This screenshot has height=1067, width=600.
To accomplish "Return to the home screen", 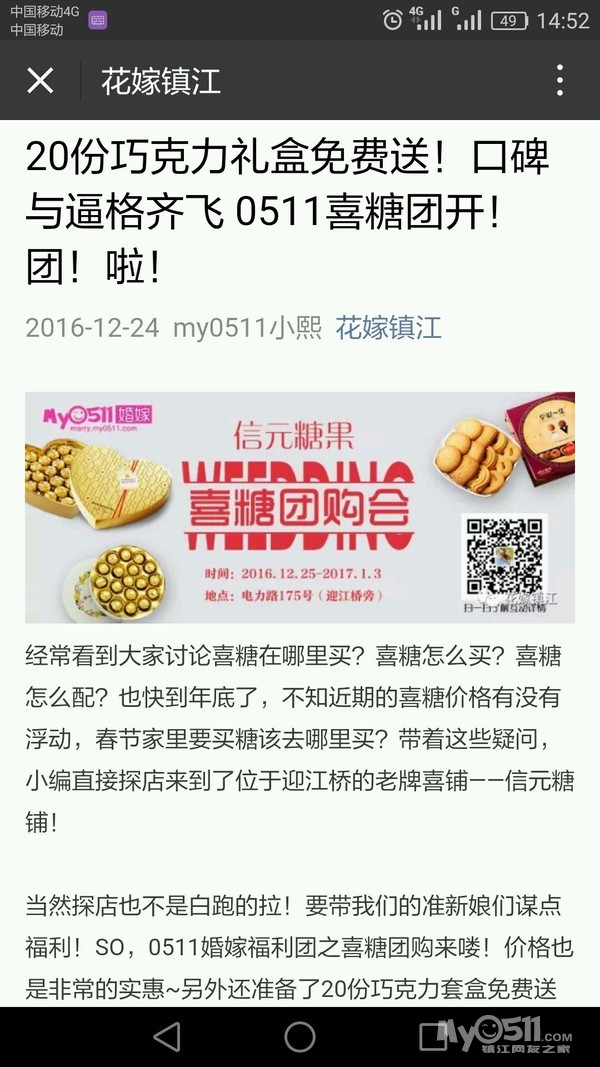I will [x=300, y=1036].
